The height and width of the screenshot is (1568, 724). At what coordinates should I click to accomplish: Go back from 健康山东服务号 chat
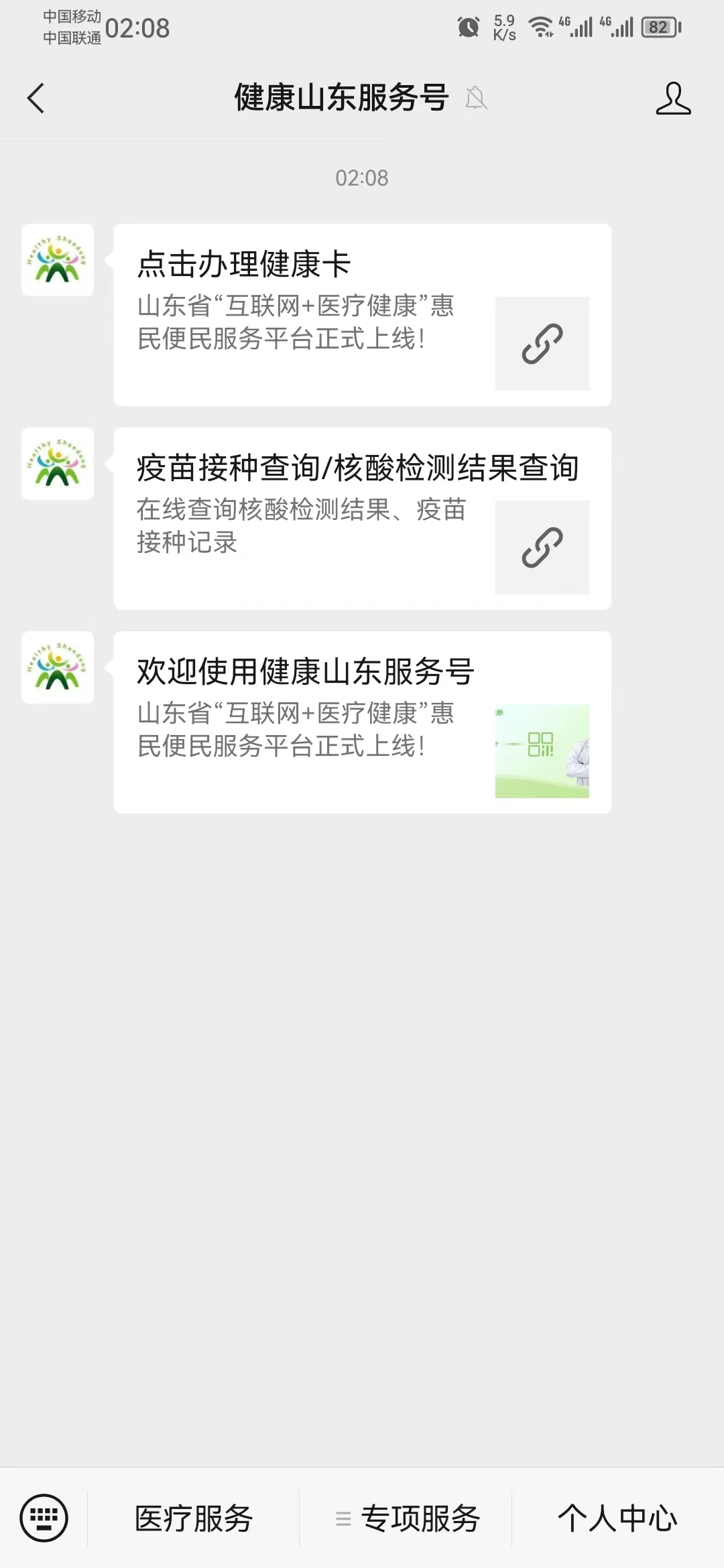pos(36,99)
